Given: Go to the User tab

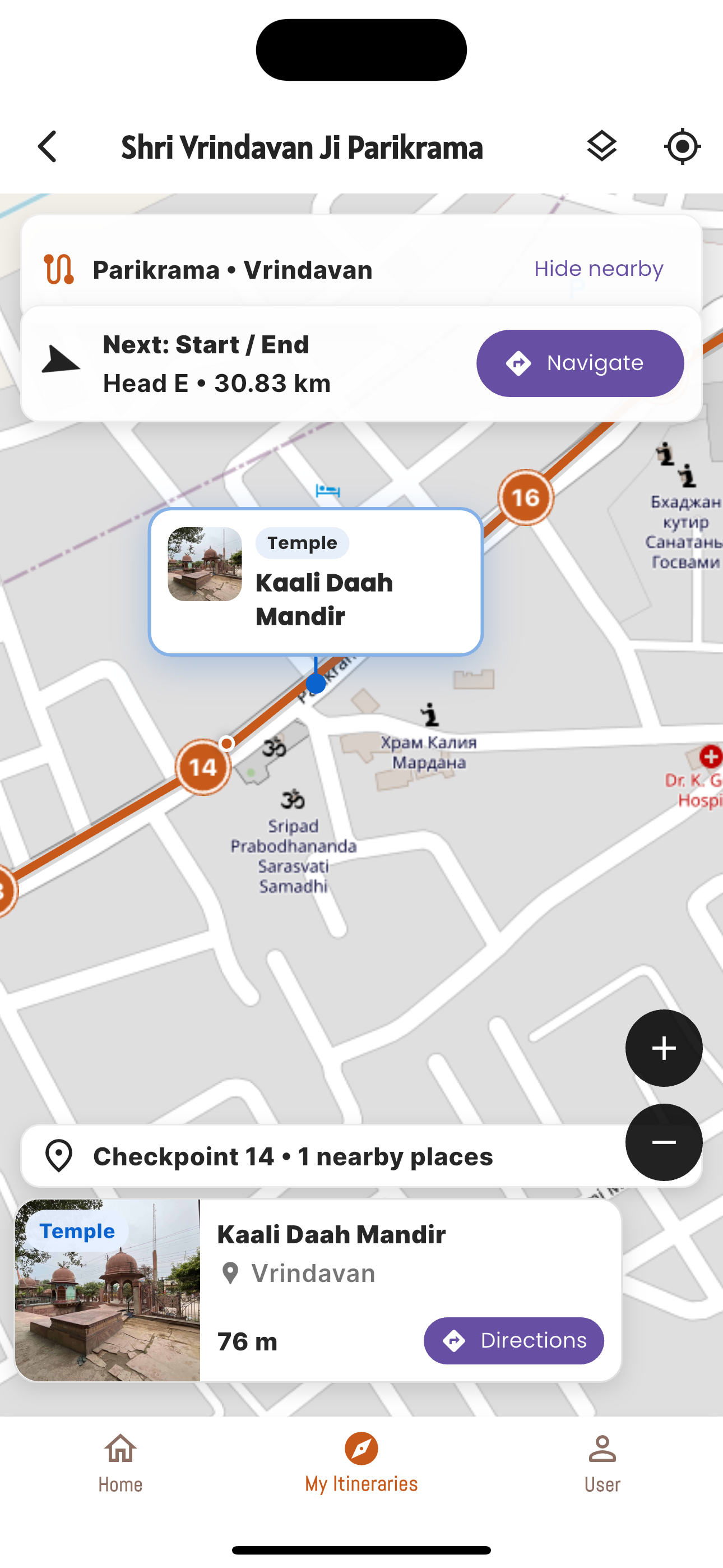Looking at the screenshot, I should [x=602, y=1463].
